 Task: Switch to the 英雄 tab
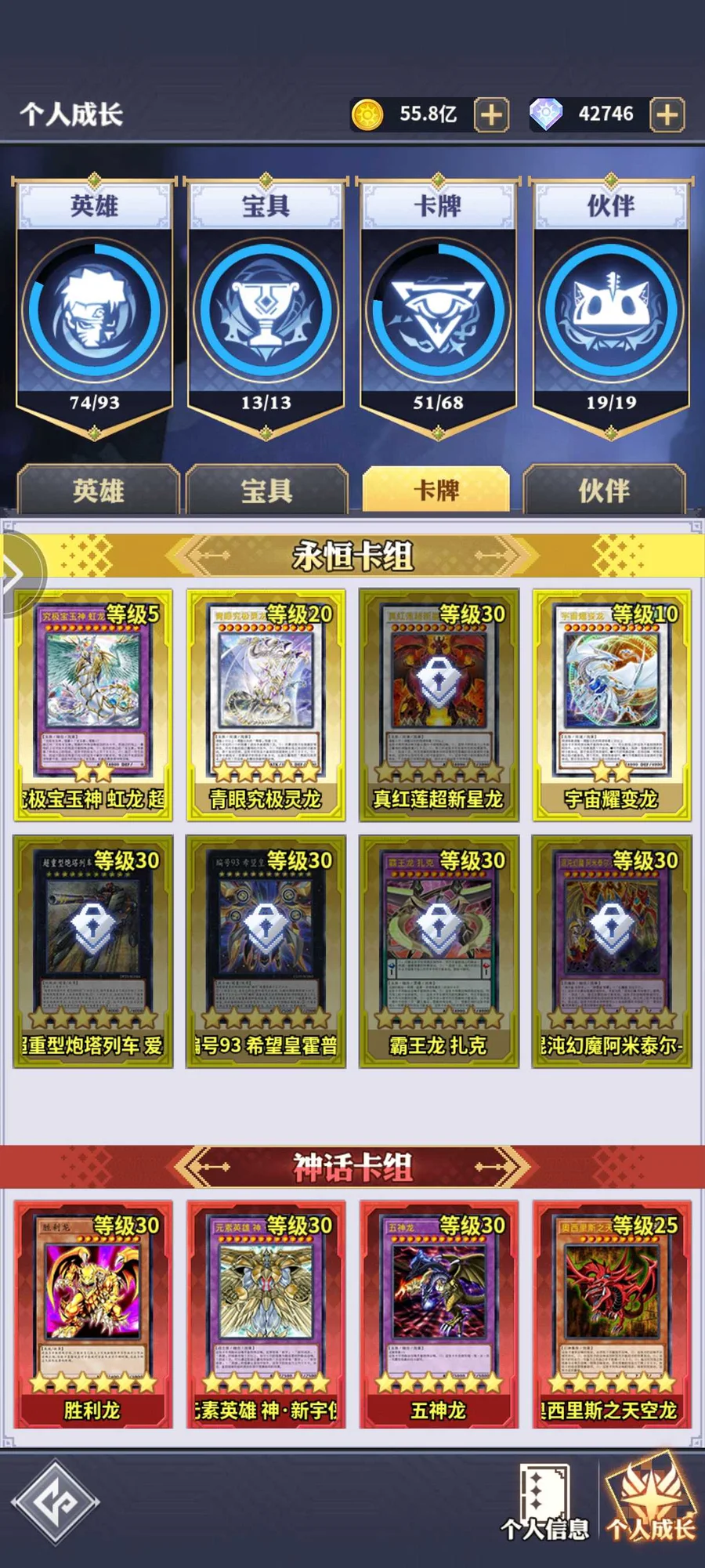coord(99,491)
